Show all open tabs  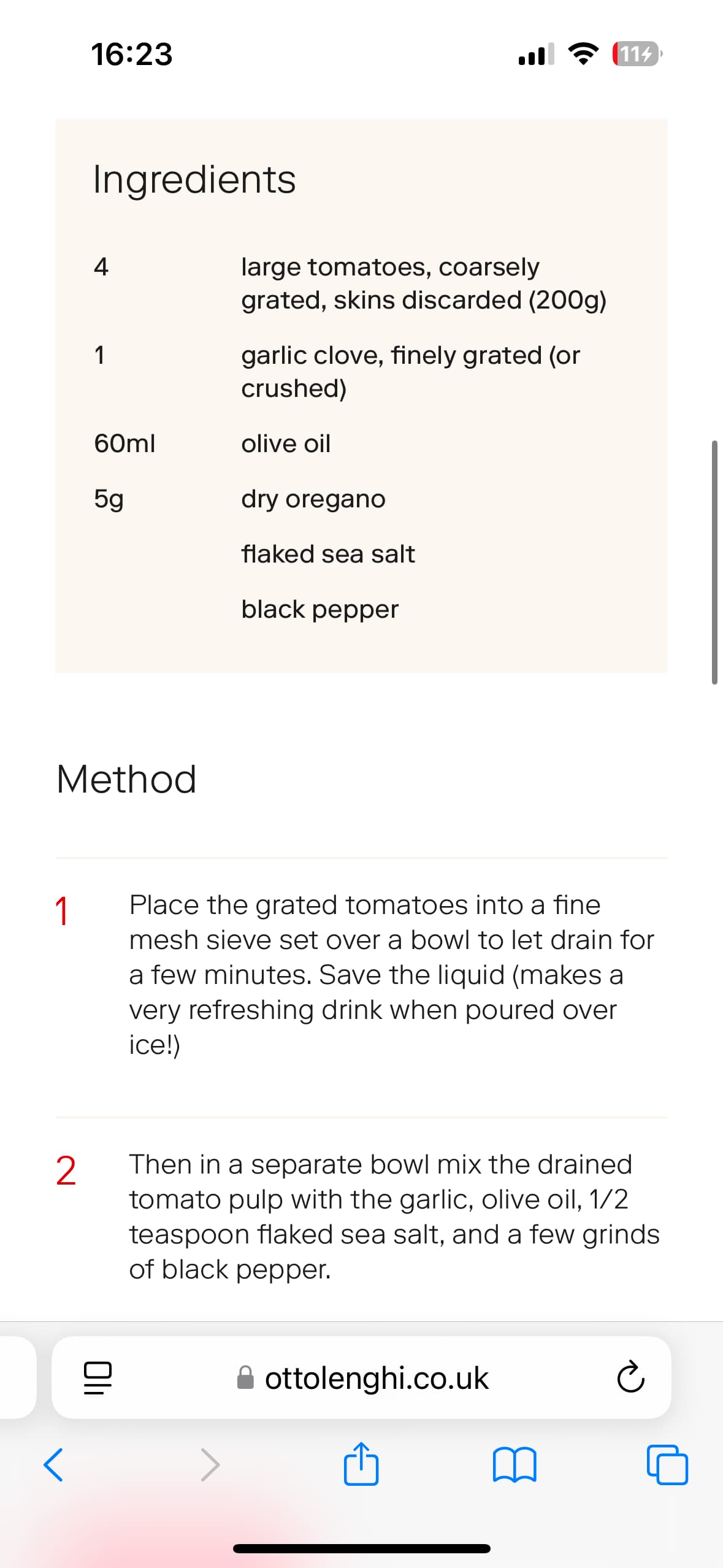[667, 1465]
